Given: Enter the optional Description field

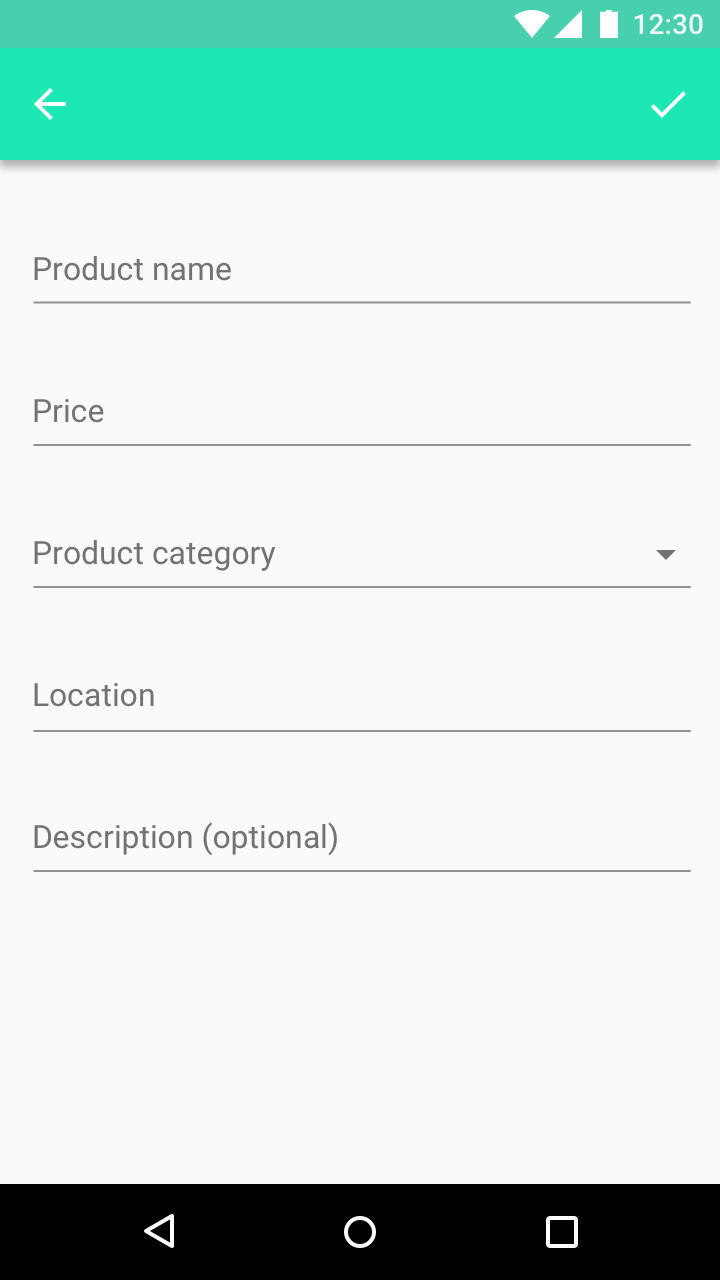Looking at the screenshot, I should [362, 838].
